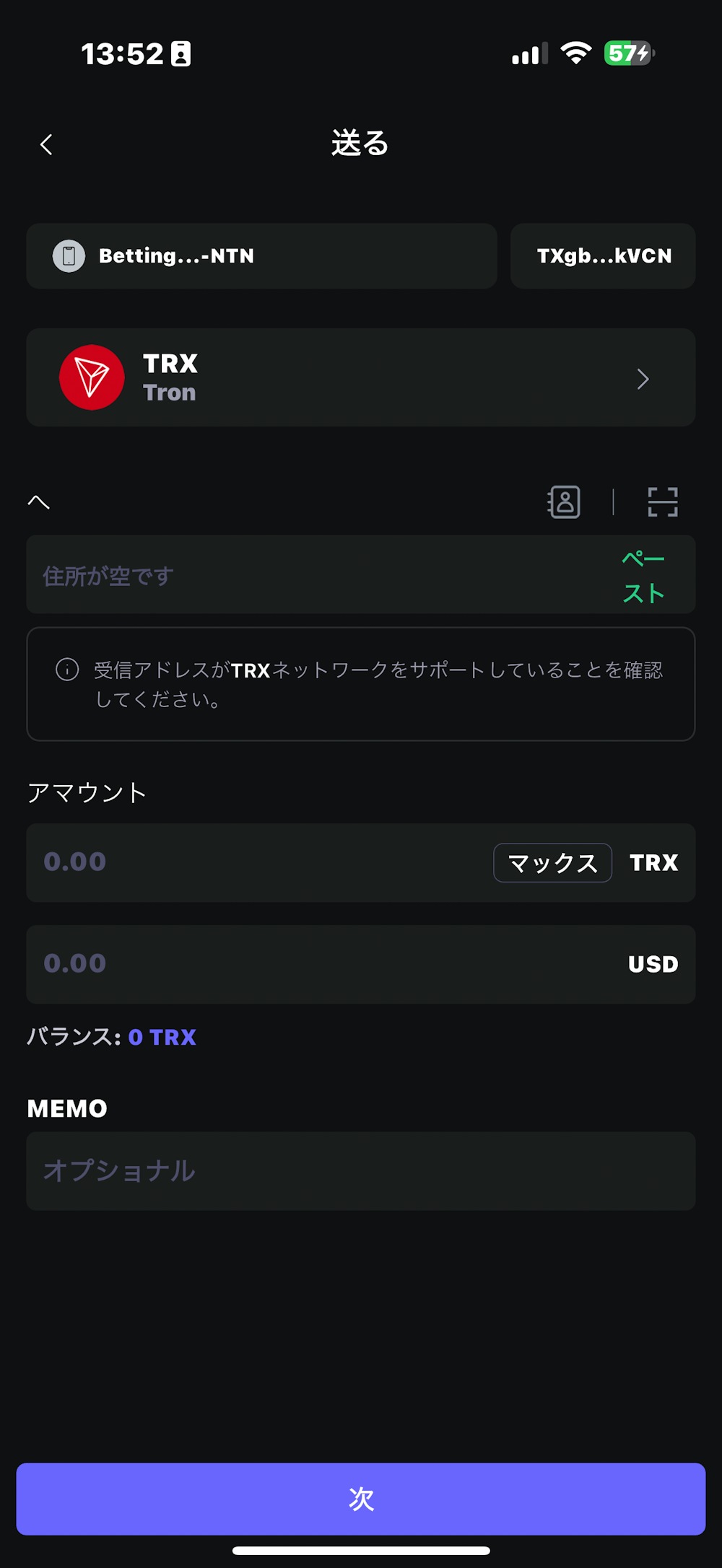Screen dimensions: 722x1568
Task: Click the info icon in the TRX warning
Action: (x=66, y=670)
